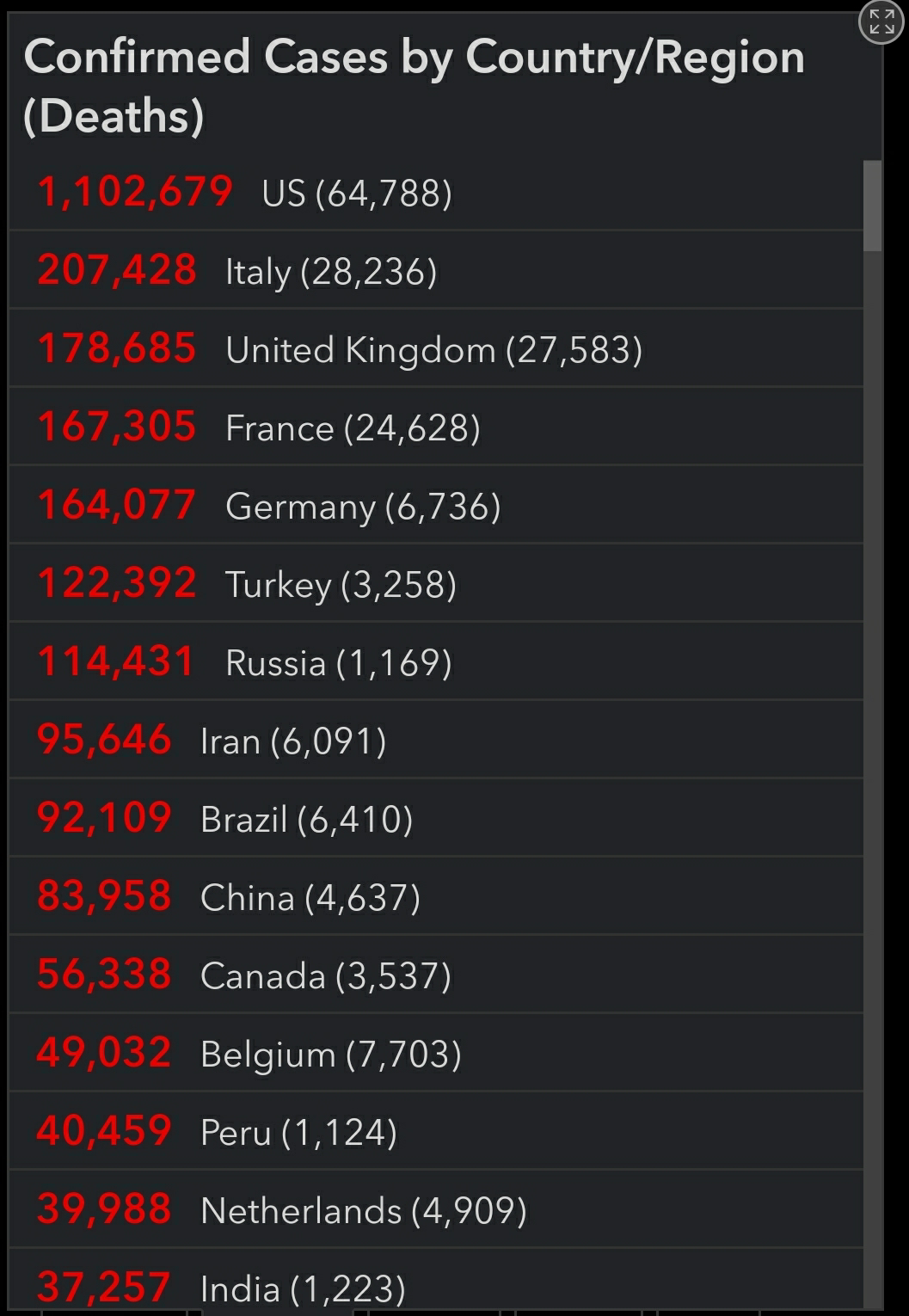The image size is (909, 1316).
Task: Select the US row in the list
Action: (435, 192)
